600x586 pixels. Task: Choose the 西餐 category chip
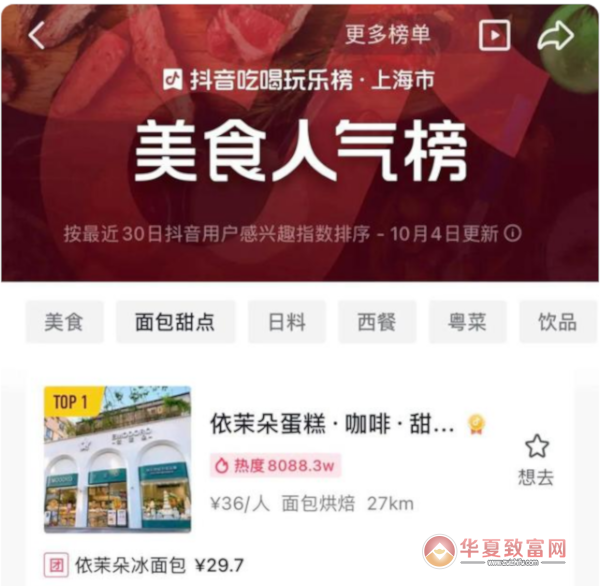(377, 322)
